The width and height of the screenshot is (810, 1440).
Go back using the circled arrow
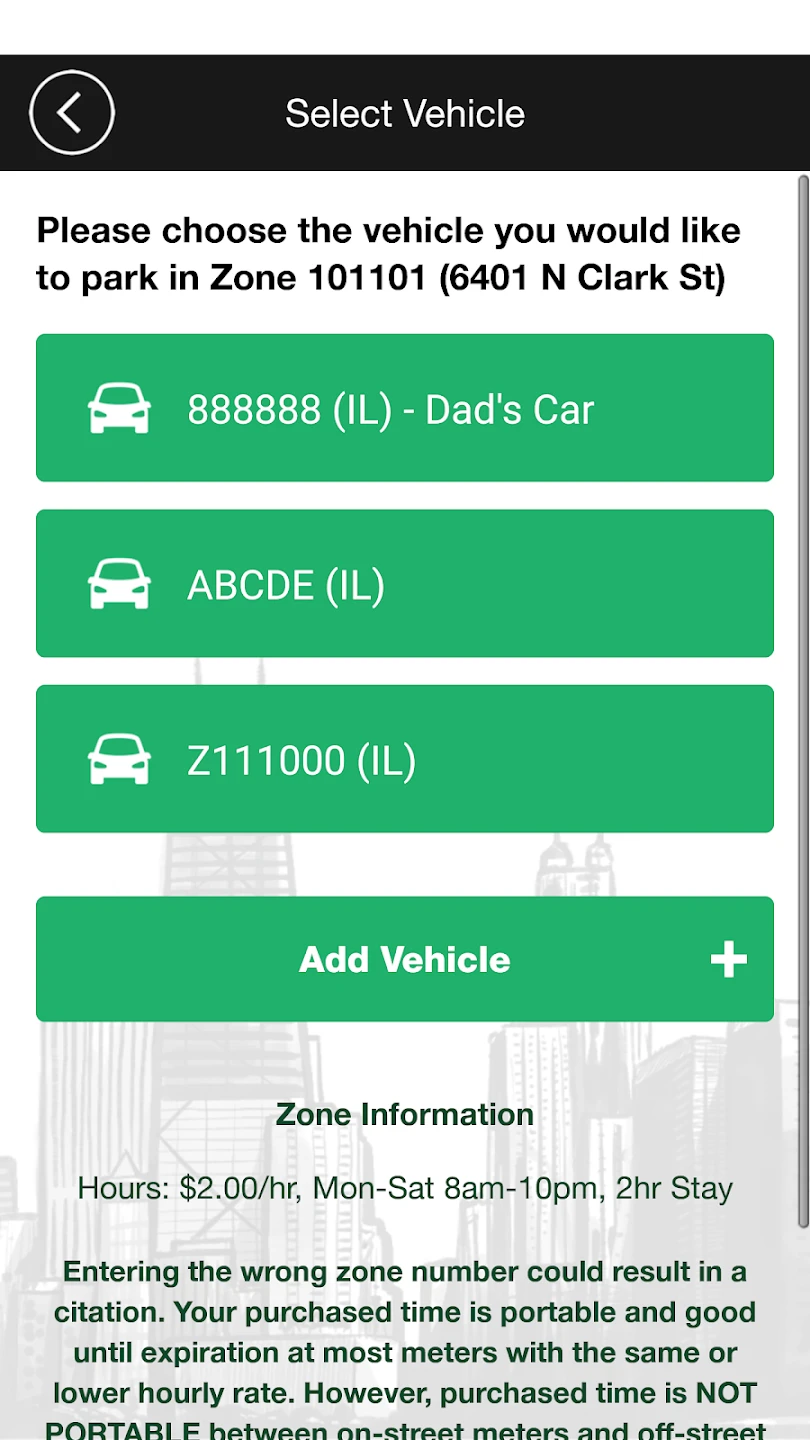72,113
